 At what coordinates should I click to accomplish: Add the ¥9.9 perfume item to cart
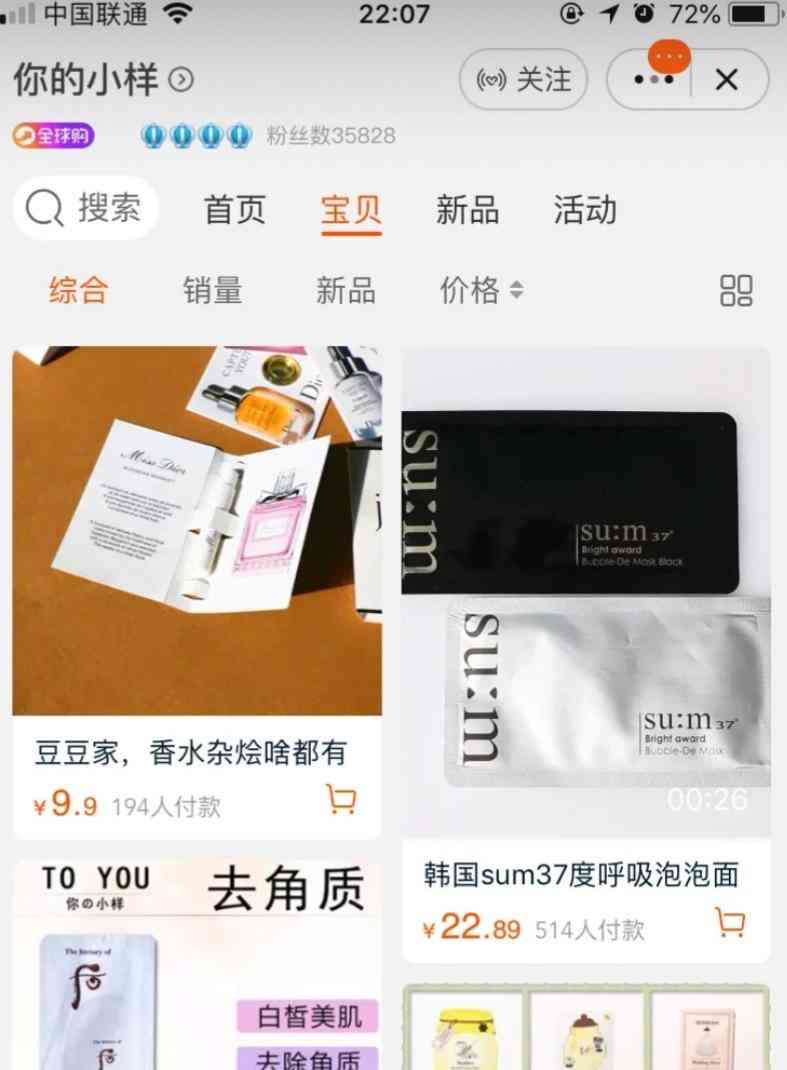(342, 799)
